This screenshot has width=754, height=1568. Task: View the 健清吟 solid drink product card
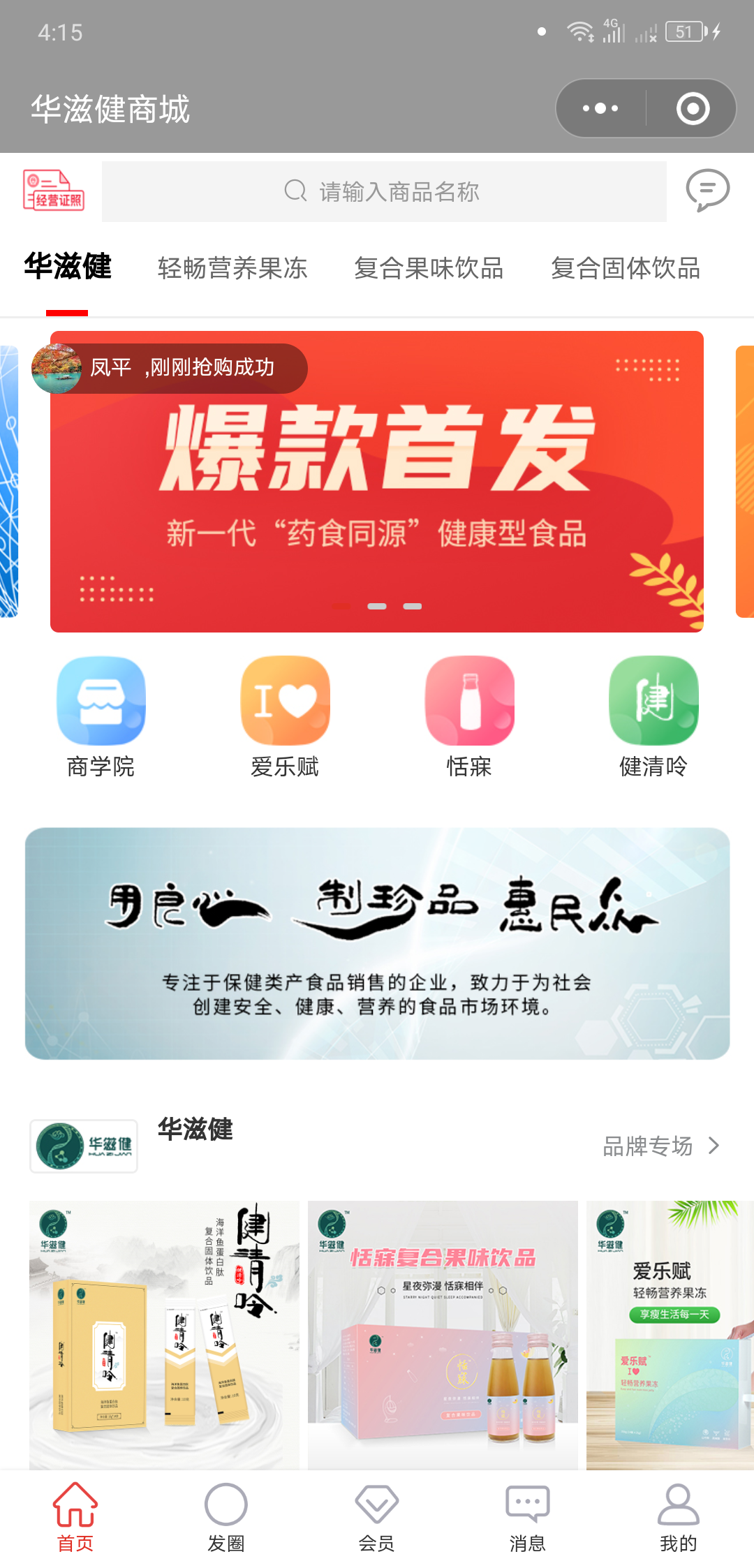164,1333
